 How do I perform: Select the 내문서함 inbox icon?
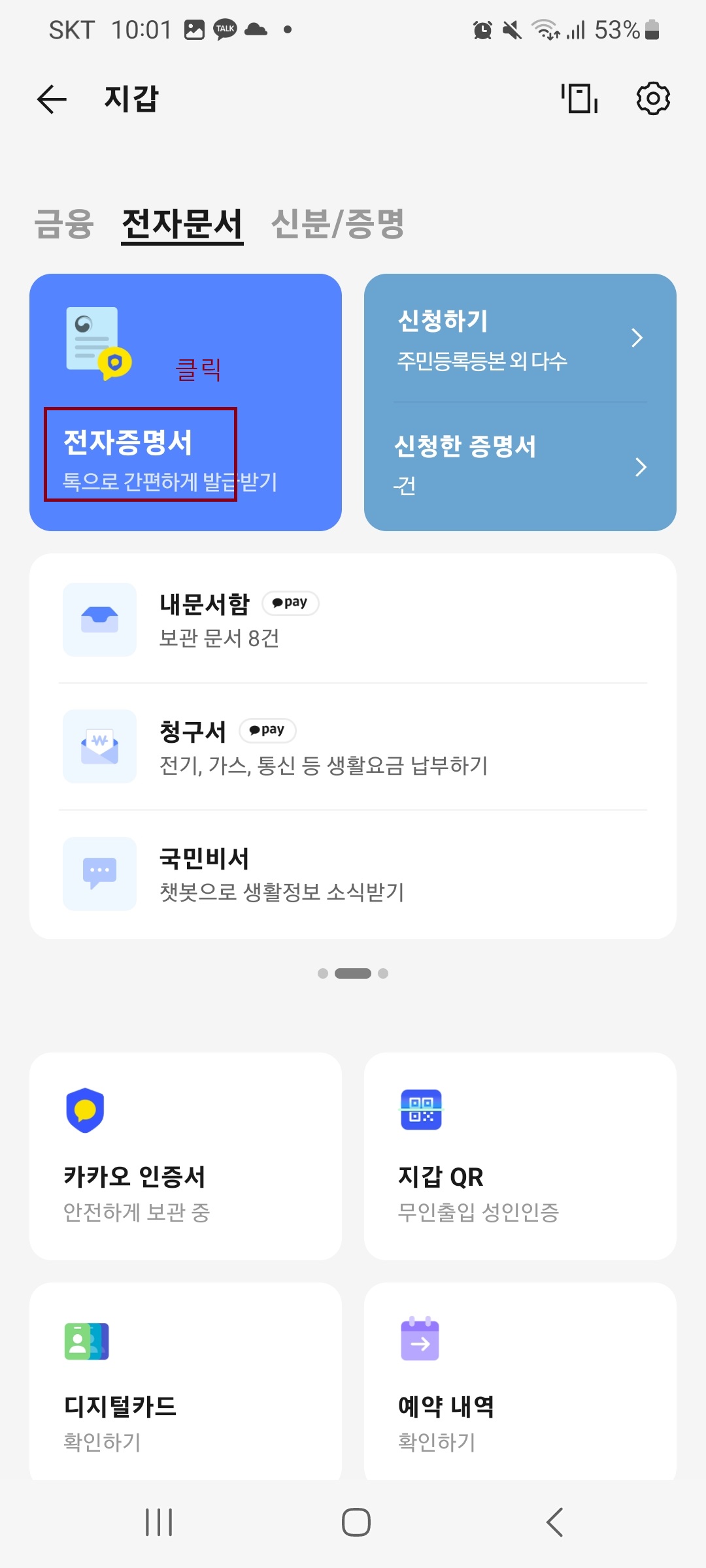click(x=99, y=620)
